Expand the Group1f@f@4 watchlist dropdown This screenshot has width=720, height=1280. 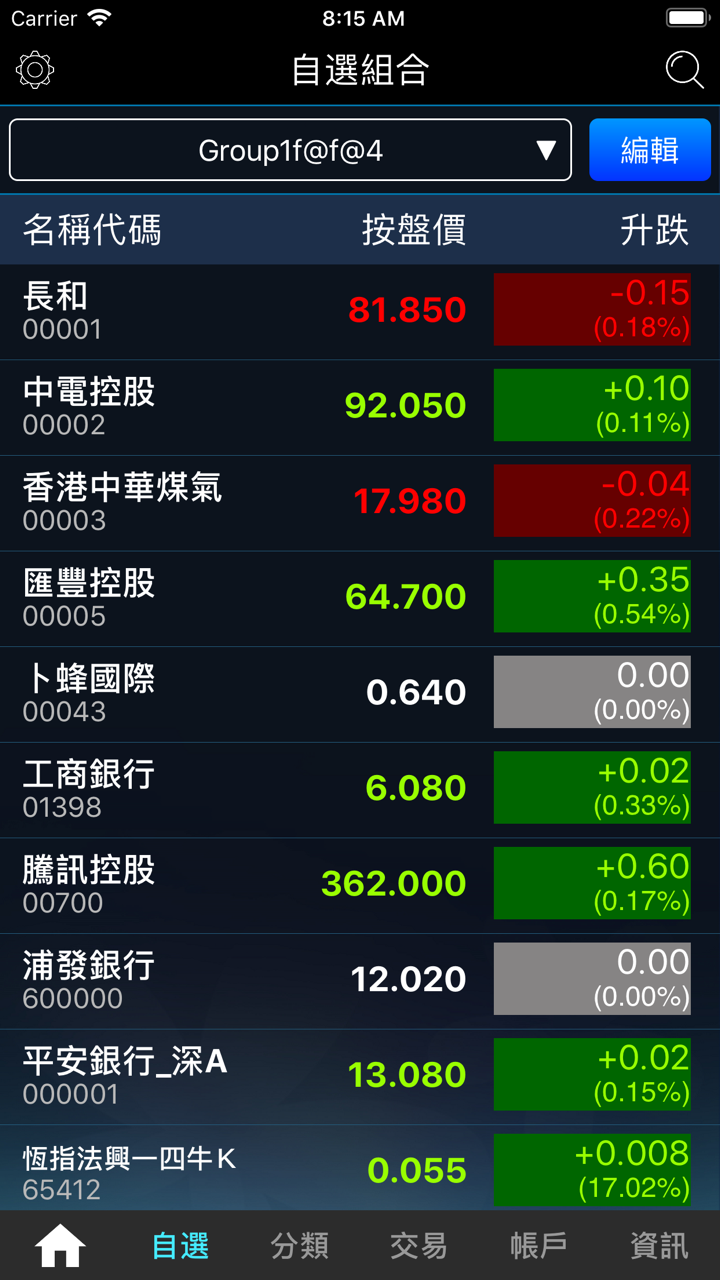(290, 151)
